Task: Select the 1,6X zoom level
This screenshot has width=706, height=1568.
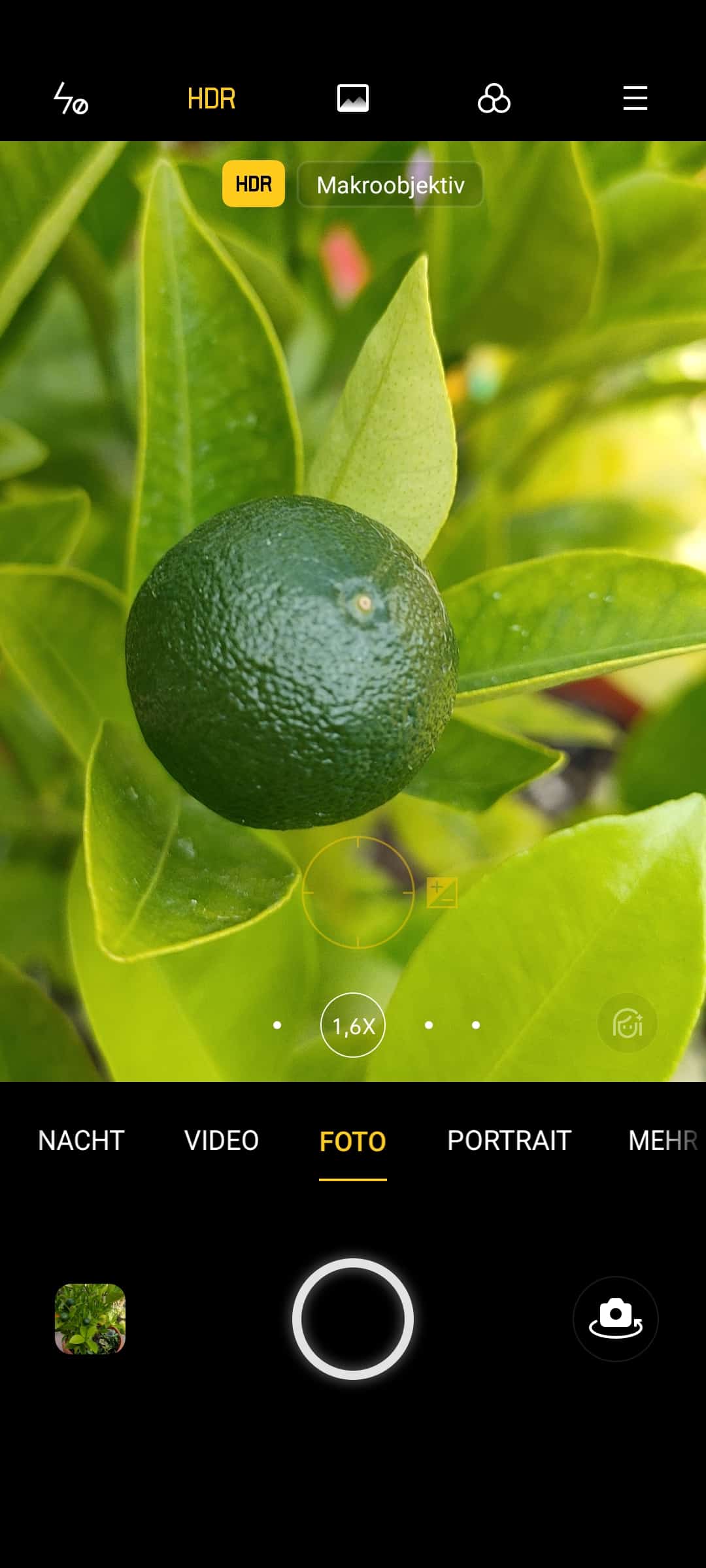Action: [x=353, y=1025]
